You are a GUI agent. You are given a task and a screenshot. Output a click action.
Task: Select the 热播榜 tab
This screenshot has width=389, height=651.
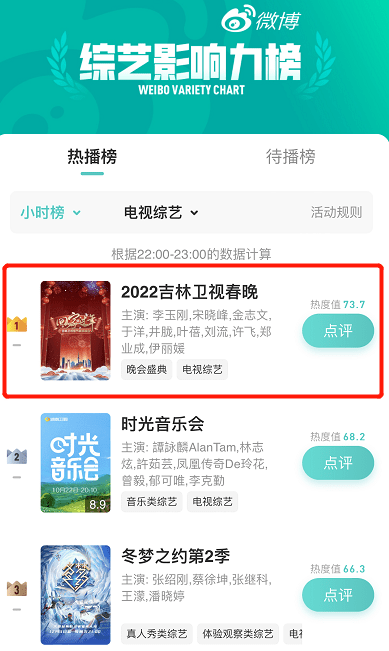pyautogui.click(x=92, y=157)
